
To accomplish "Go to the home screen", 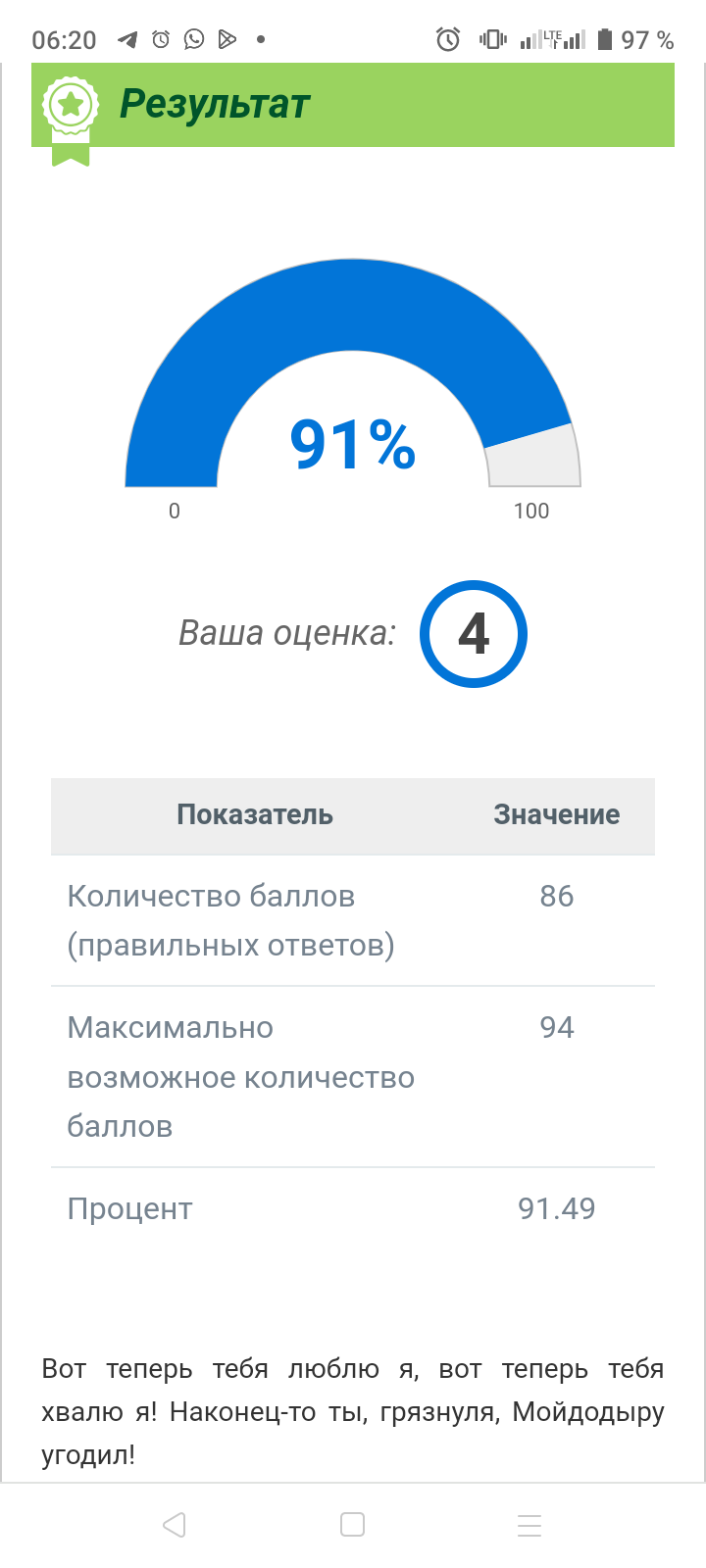I will click(x=352, y=1525).
